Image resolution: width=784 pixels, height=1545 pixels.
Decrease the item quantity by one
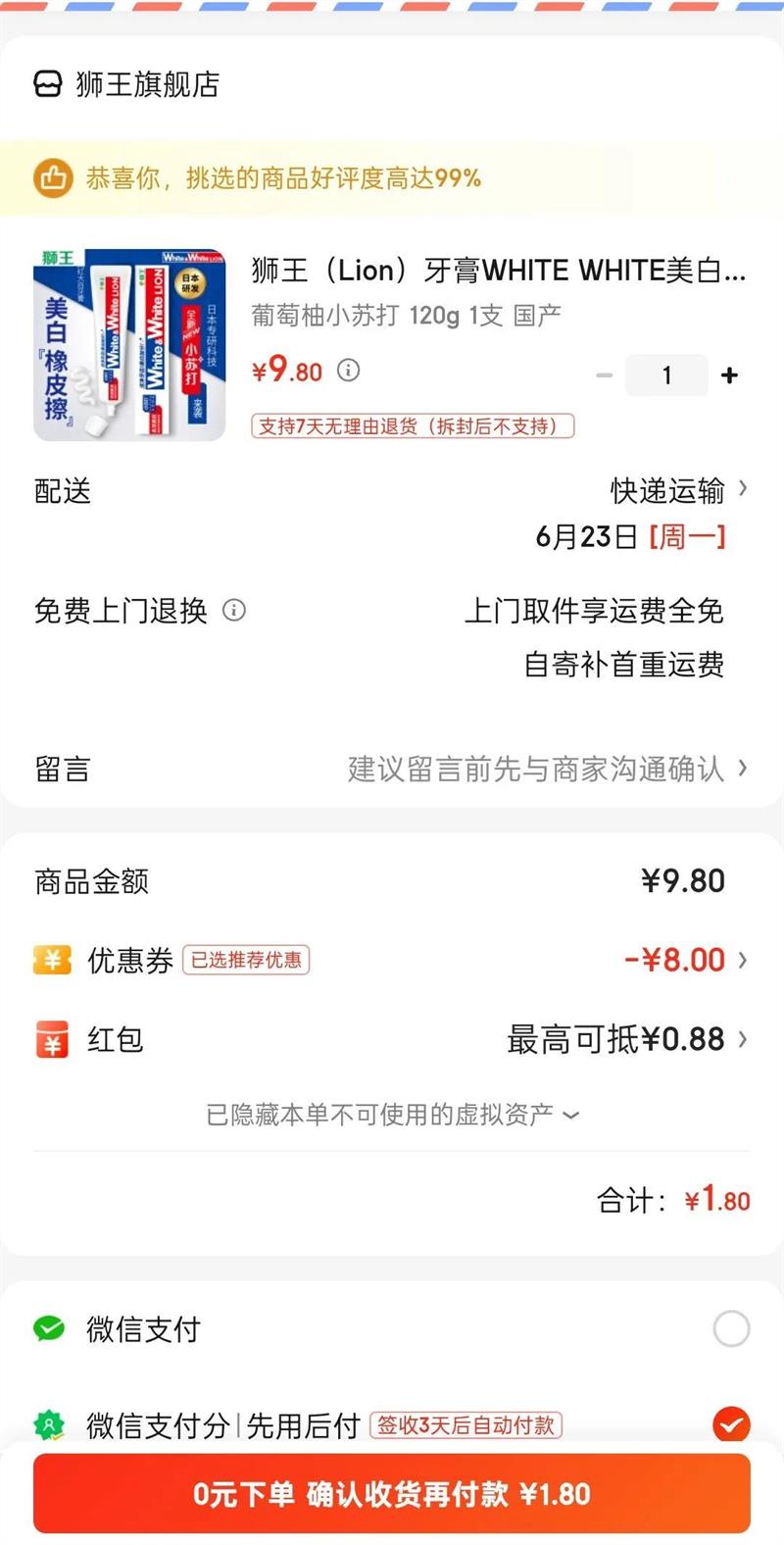tap(605, 375)
